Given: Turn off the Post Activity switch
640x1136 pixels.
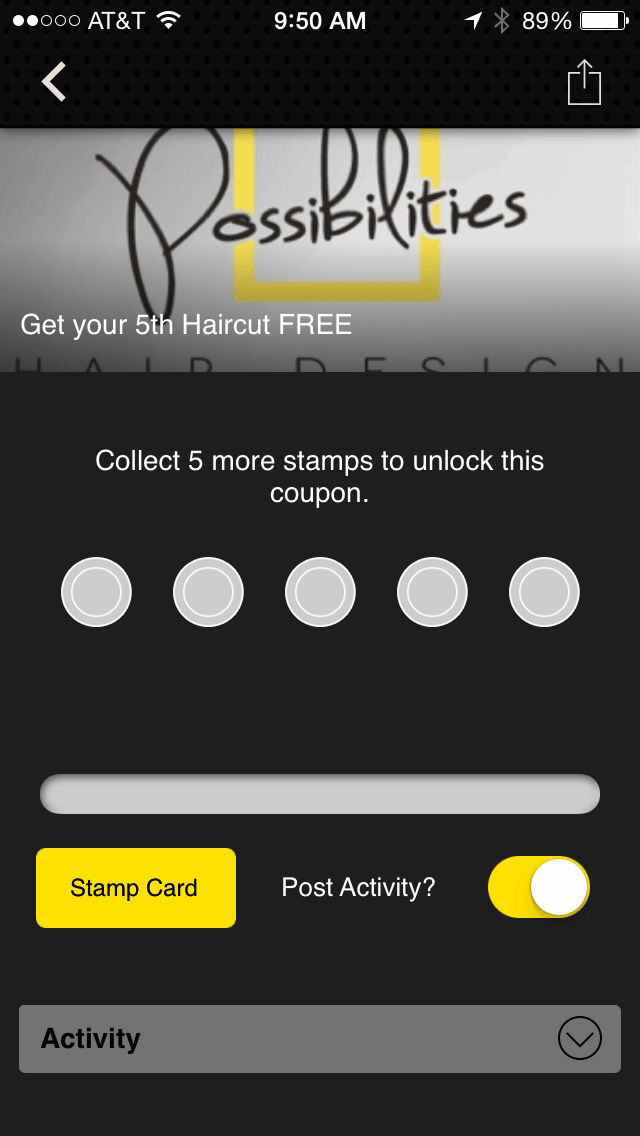Looking at the screenshot, I should coord(539,887).
